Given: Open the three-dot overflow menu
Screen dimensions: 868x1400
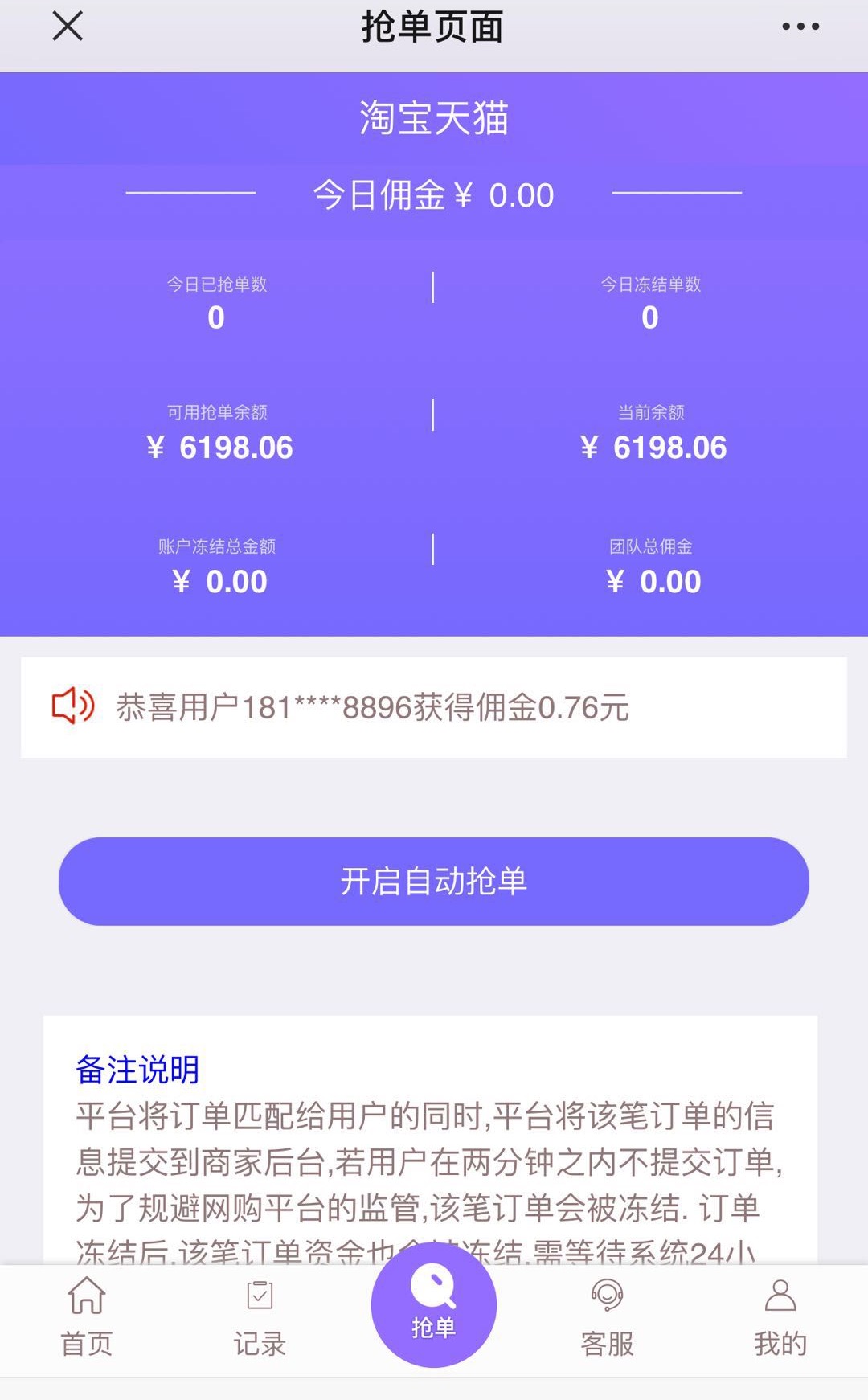Looking at the screenshot, I should click(800, 27).
